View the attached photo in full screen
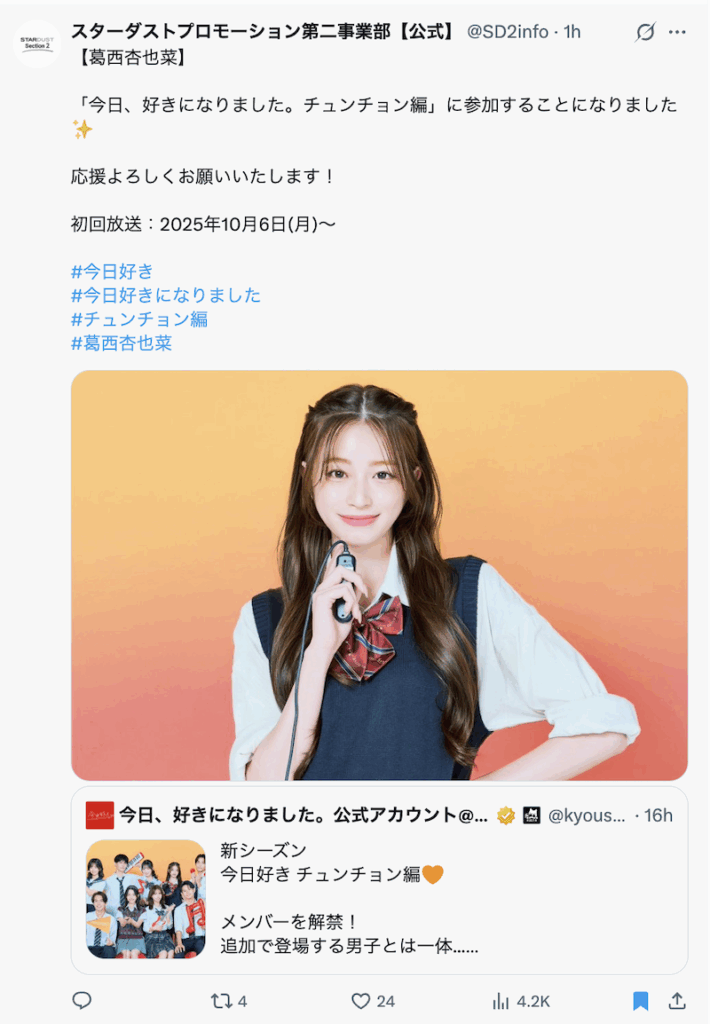 379,575
